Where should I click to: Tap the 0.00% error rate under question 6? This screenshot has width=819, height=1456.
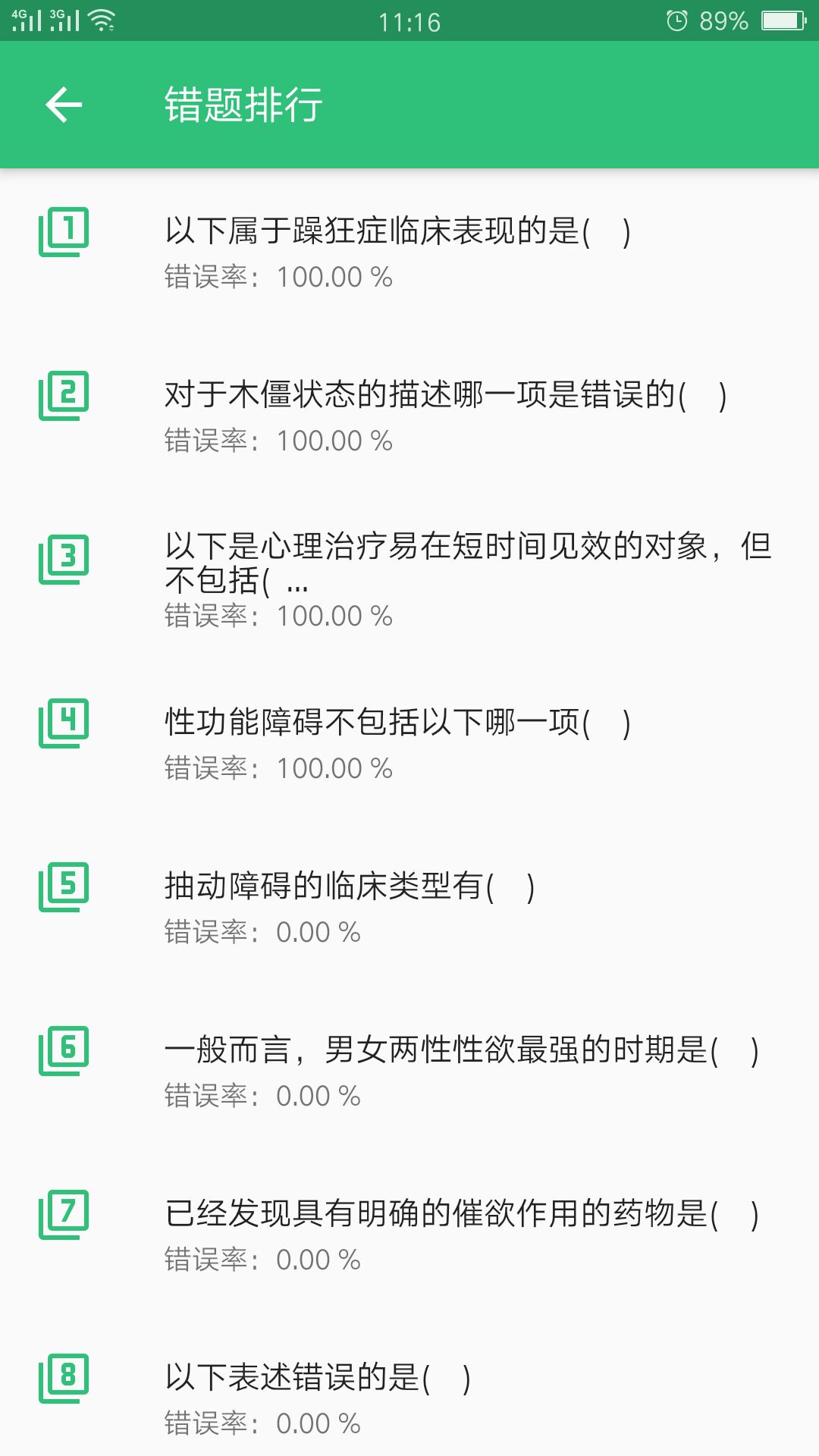point(262,1094)
